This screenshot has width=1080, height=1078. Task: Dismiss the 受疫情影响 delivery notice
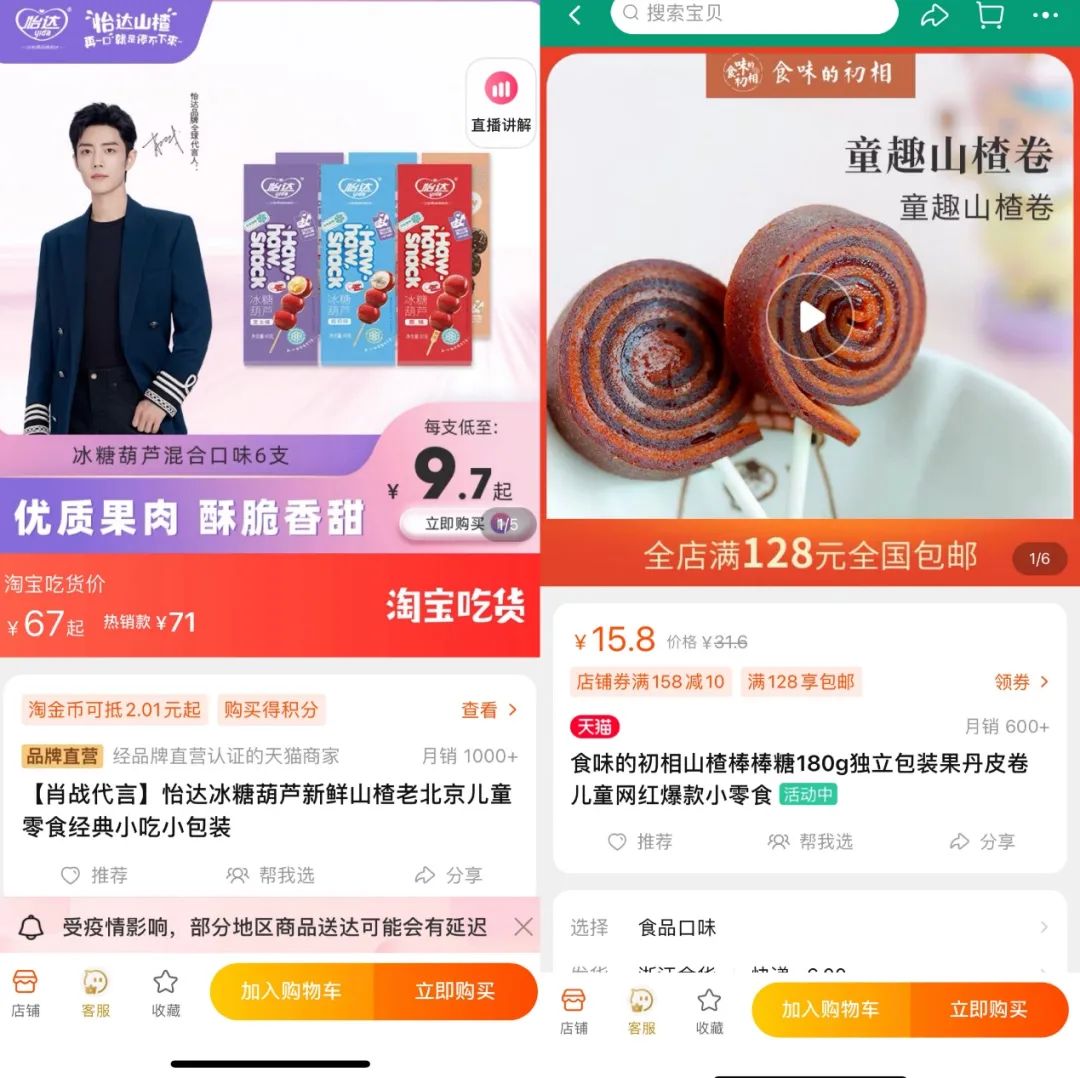click(523, 927)
